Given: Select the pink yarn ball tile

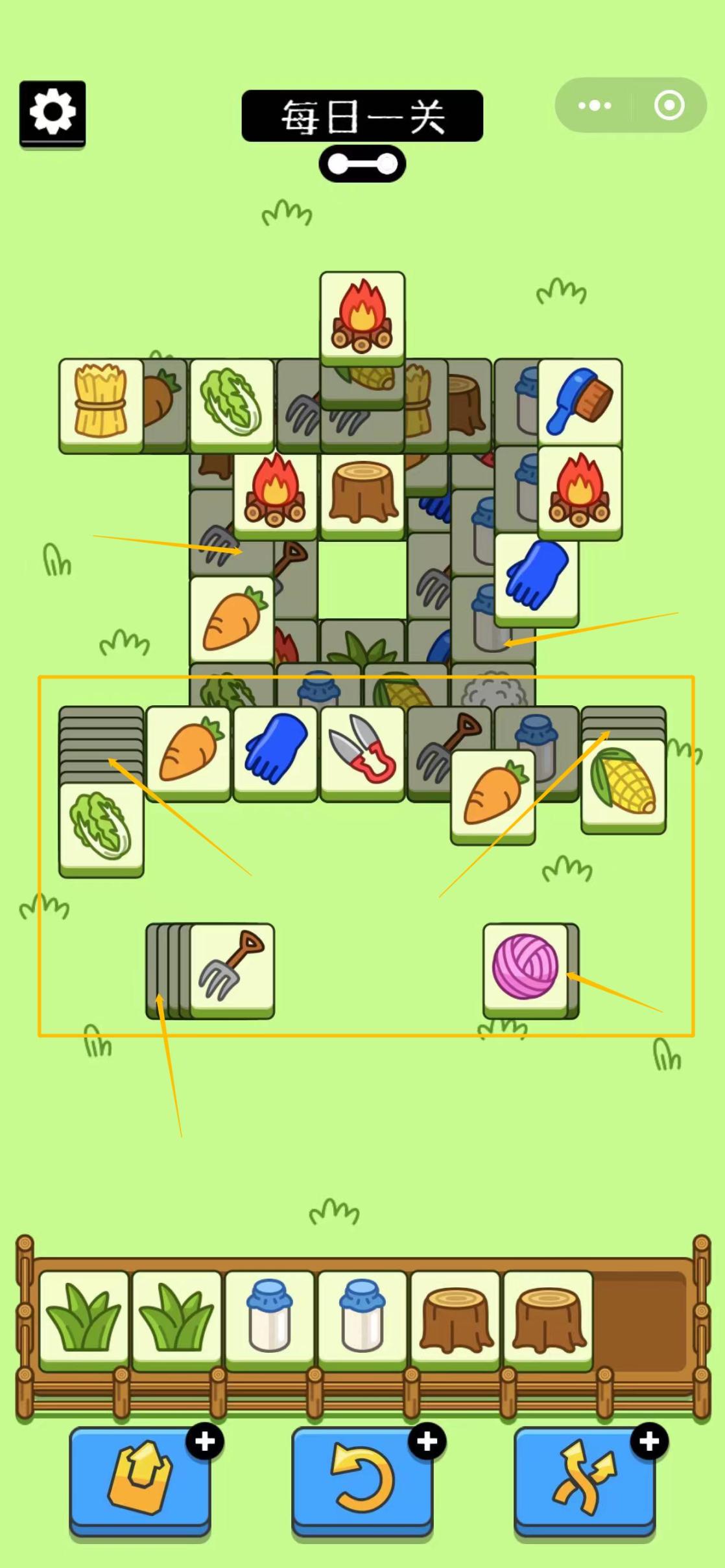Looking at the screenshot, I should pos(525,966).
